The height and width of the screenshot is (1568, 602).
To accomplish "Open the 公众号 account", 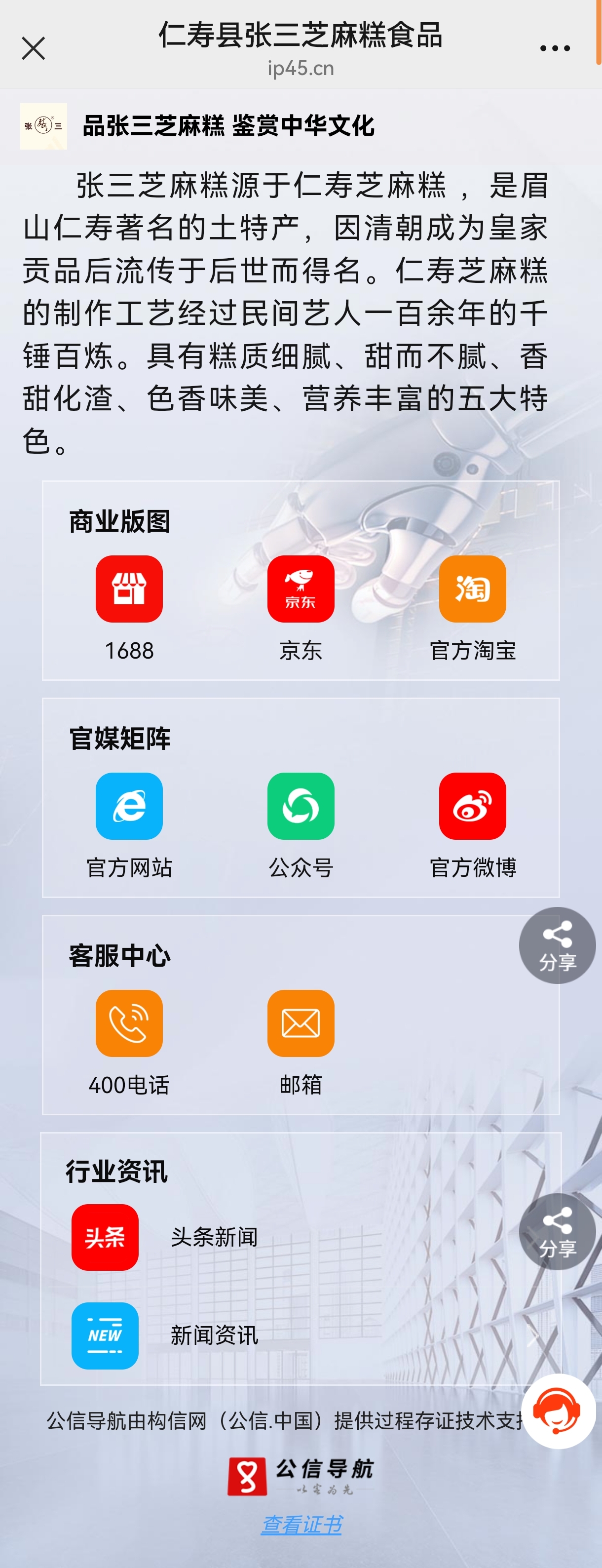I will click(301, 806).
